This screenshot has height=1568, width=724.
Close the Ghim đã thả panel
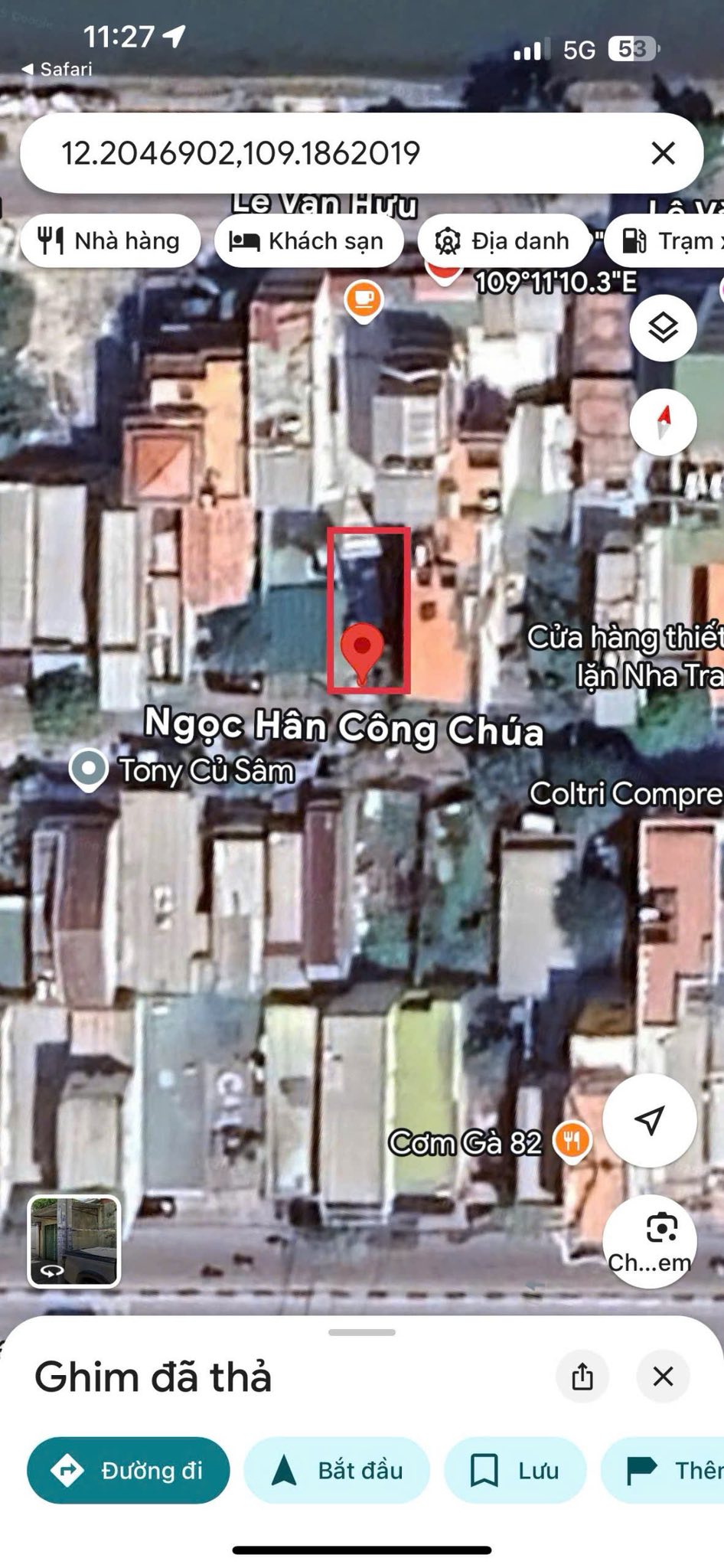pyautogui.click(x=663, y=1376)
